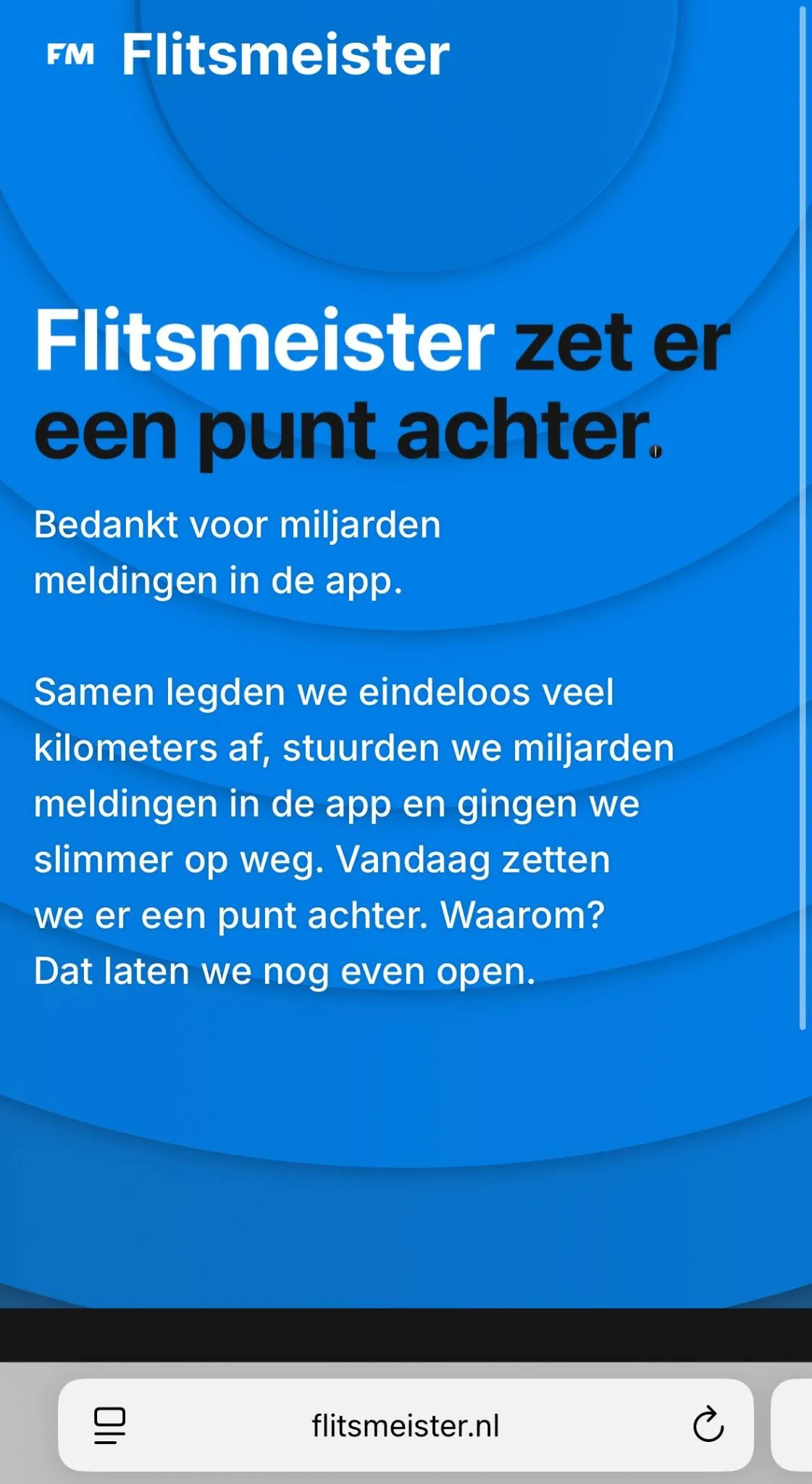
Task: Click the reload symbol right of flitsmeister.nl
Action: (x=708, y=1423)
